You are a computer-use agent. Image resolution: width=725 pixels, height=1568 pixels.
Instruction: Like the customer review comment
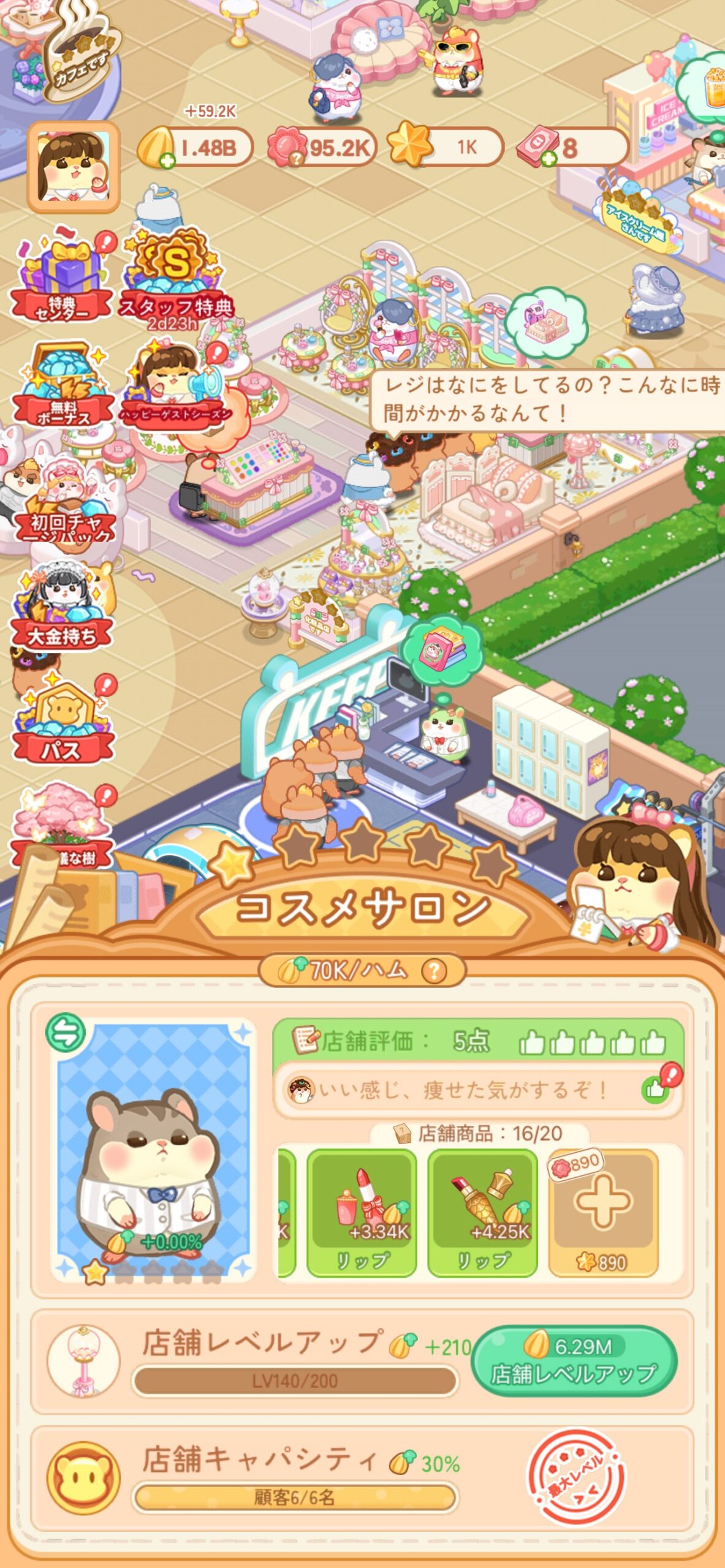(655, 1090)
